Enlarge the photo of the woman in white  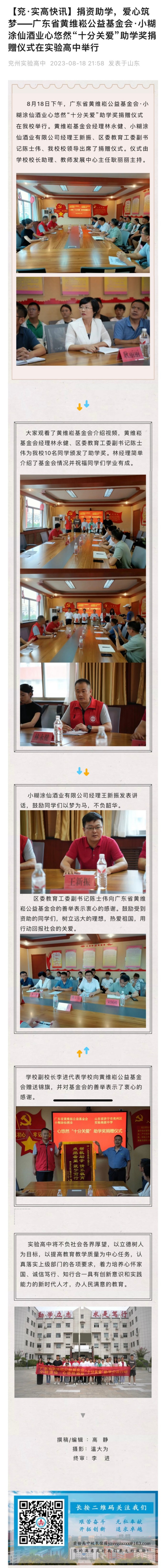click(x=83, y=321)
